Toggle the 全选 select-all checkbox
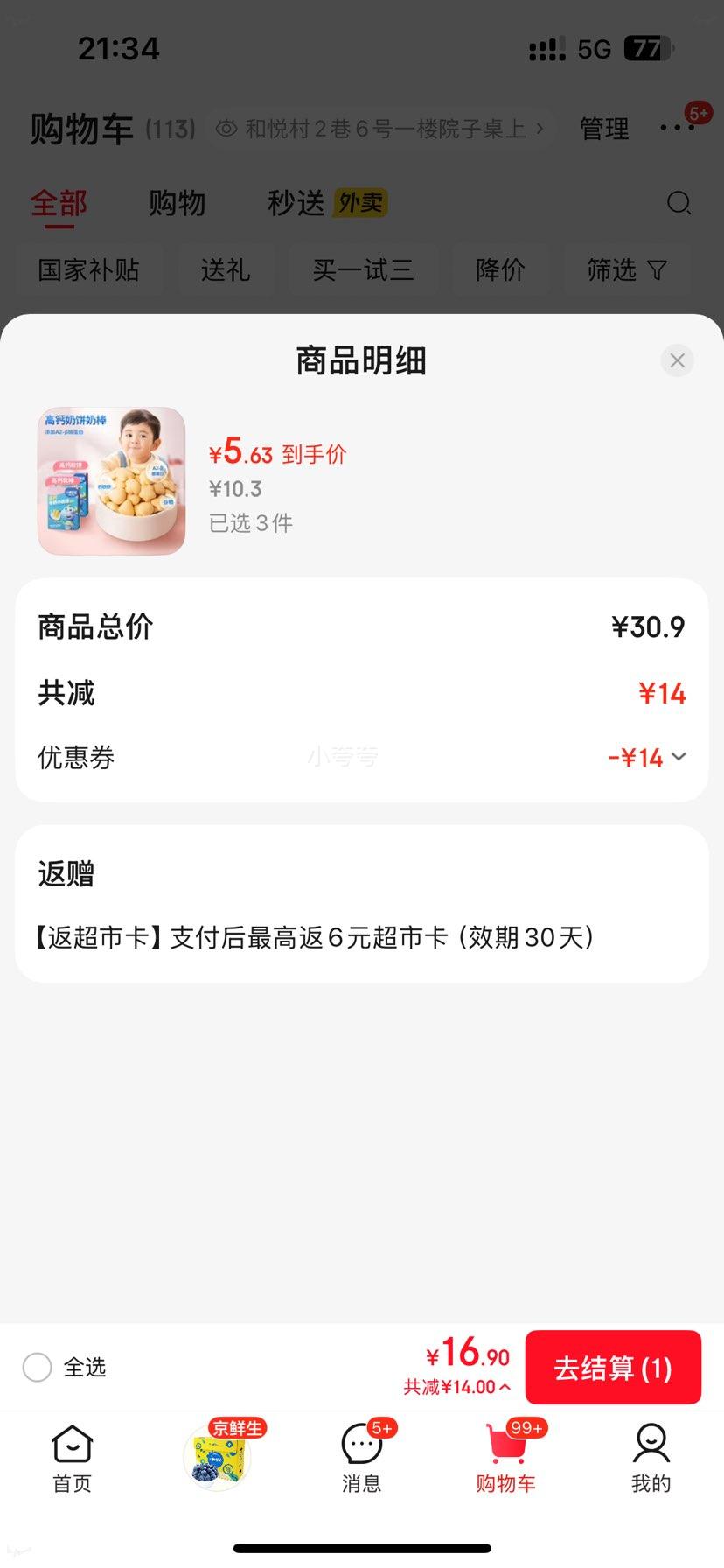724x1568 pixels. [38, 1367]
